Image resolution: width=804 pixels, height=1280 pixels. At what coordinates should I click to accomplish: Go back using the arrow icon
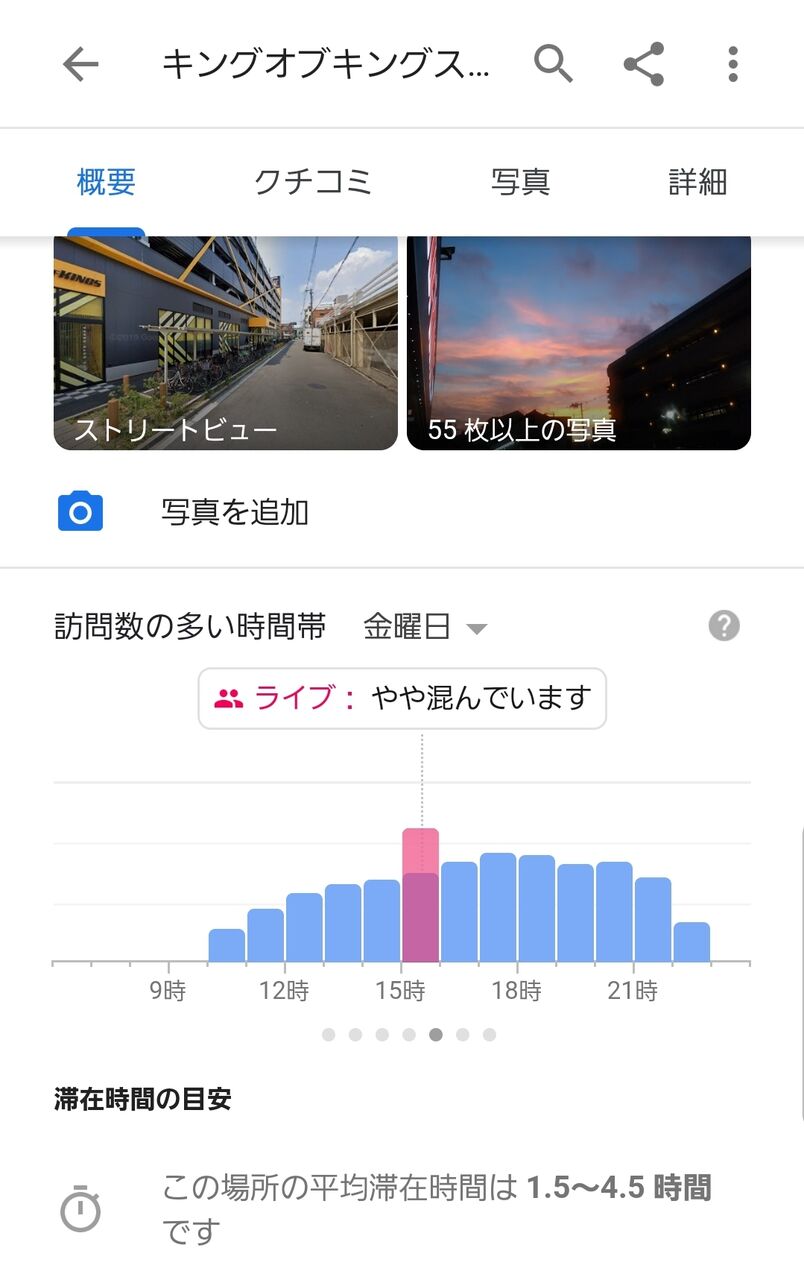click(80, 65)
